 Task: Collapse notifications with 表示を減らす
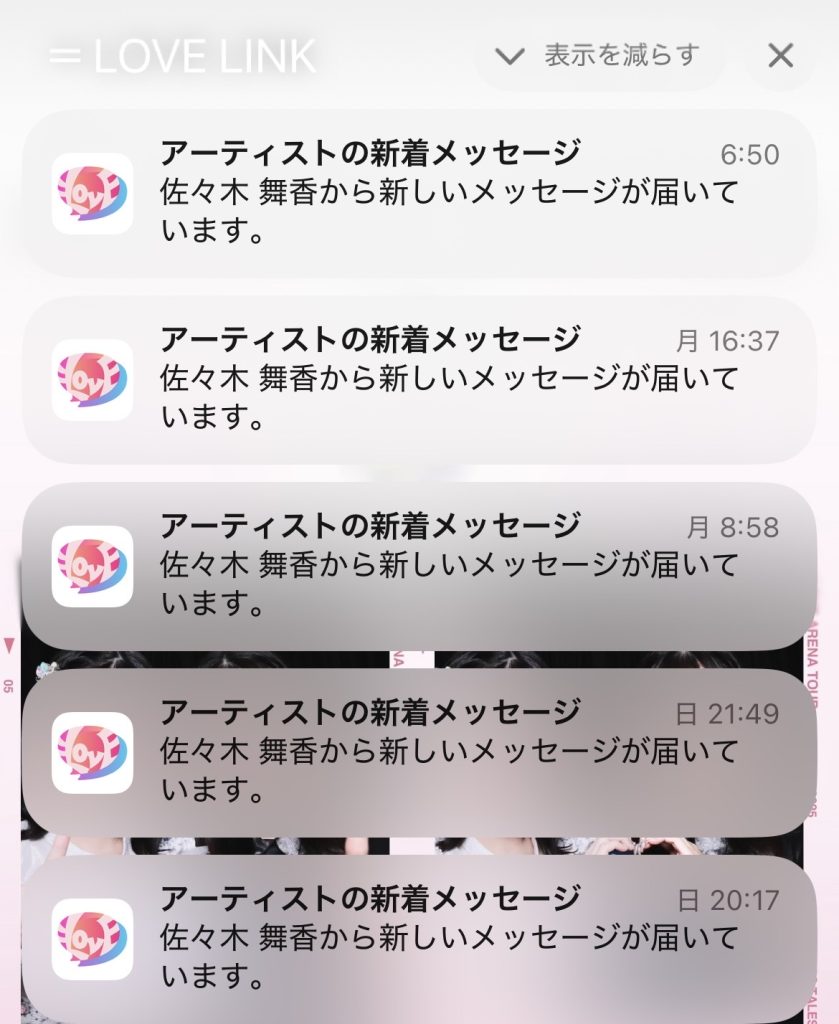click(600, 56)
